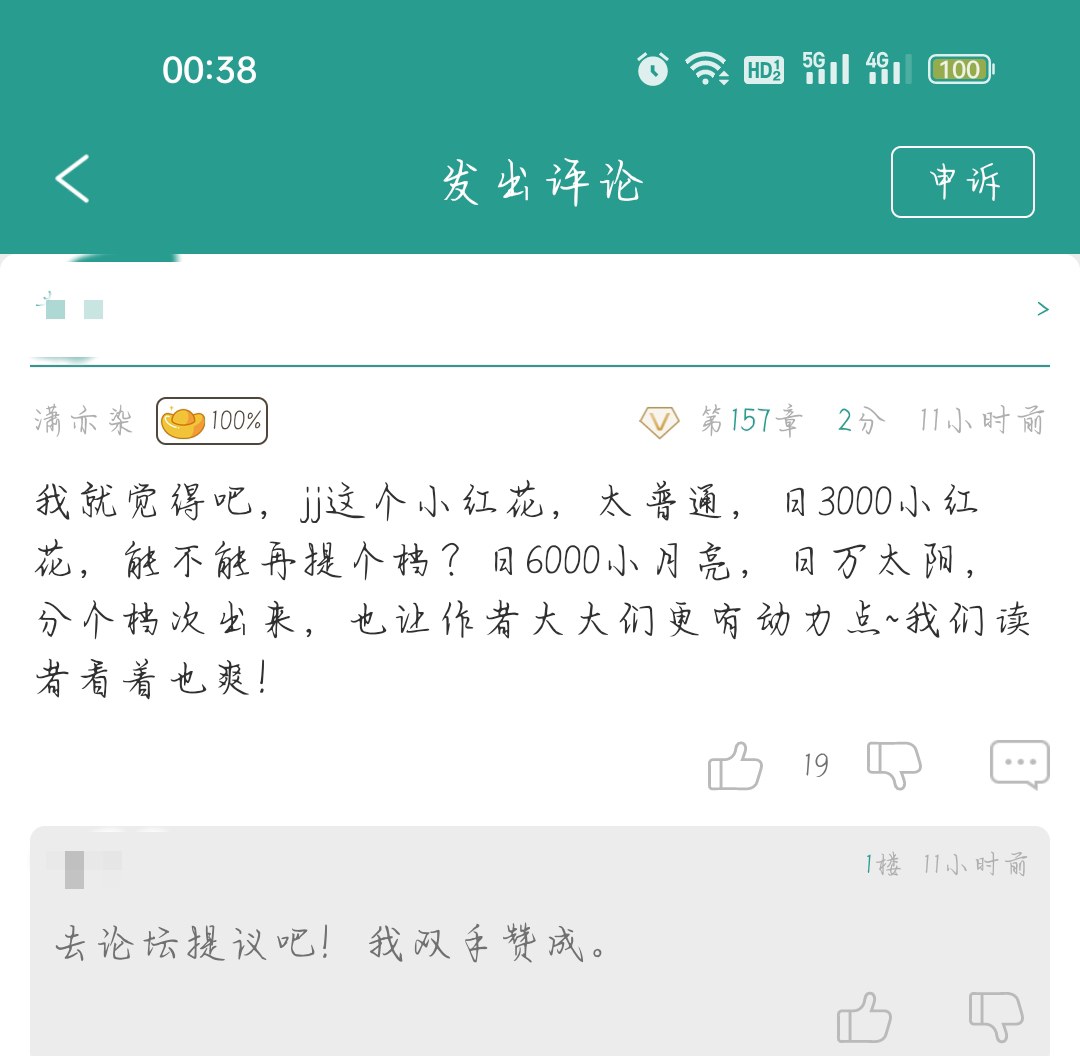Reply to 潇亦染's comment via speech bubble
This screenshot has height=1056, width=1080.
coord(1019,766)
